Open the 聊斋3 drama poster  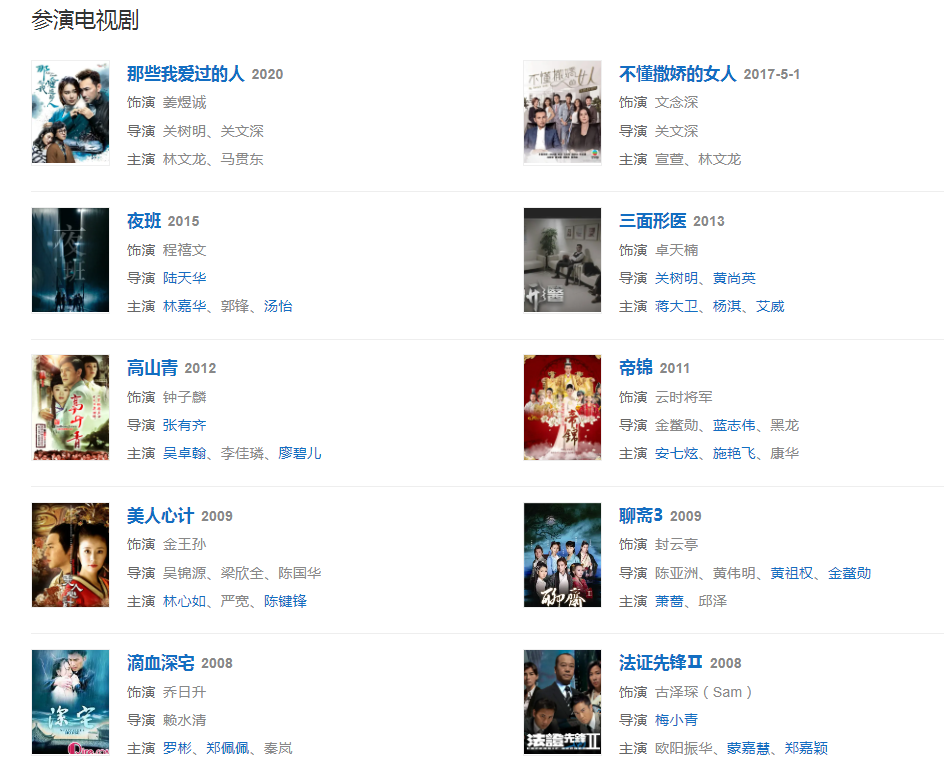tap(562, 554)
